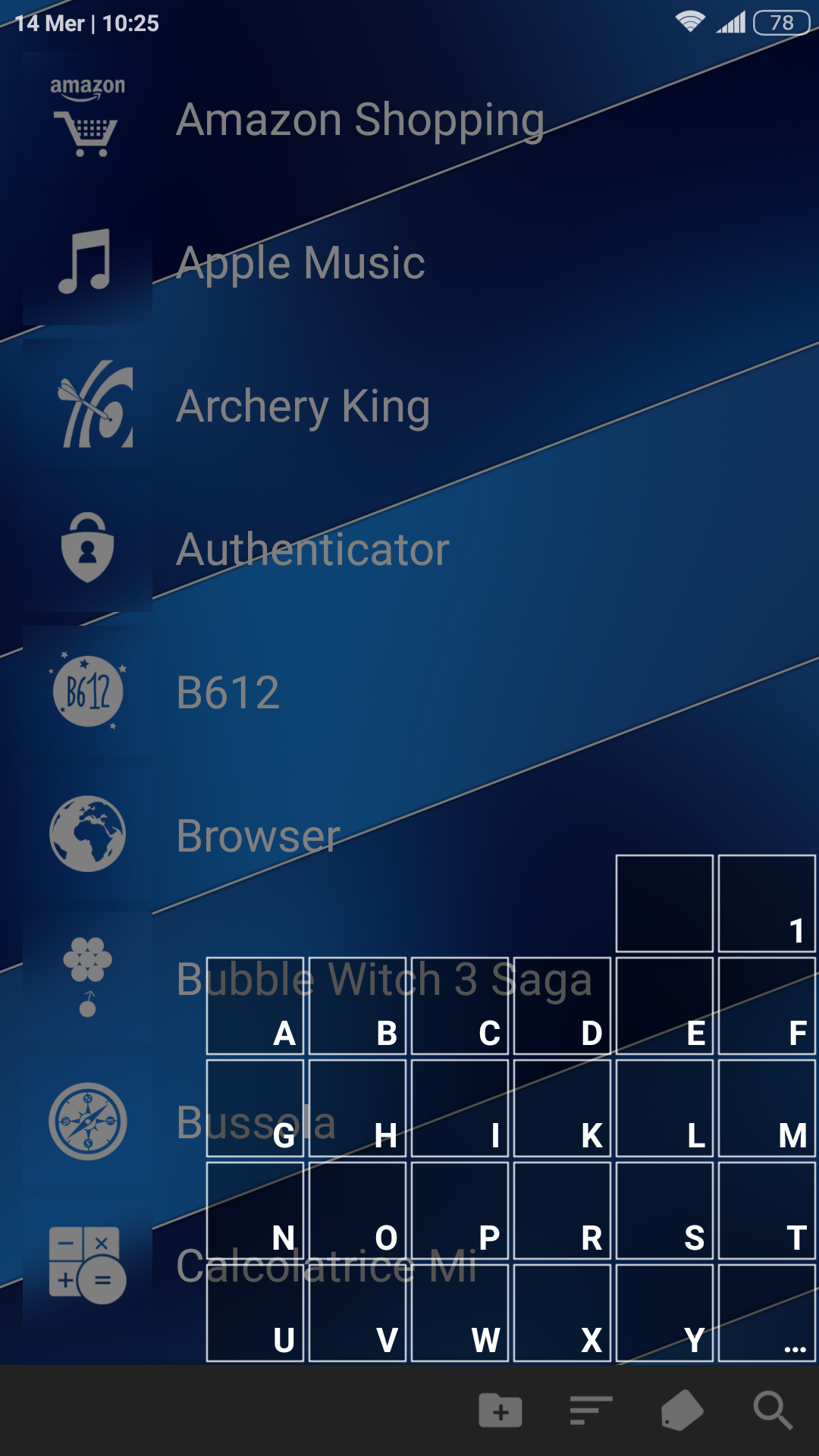Select letter M in the alphabet grid

767,1108
